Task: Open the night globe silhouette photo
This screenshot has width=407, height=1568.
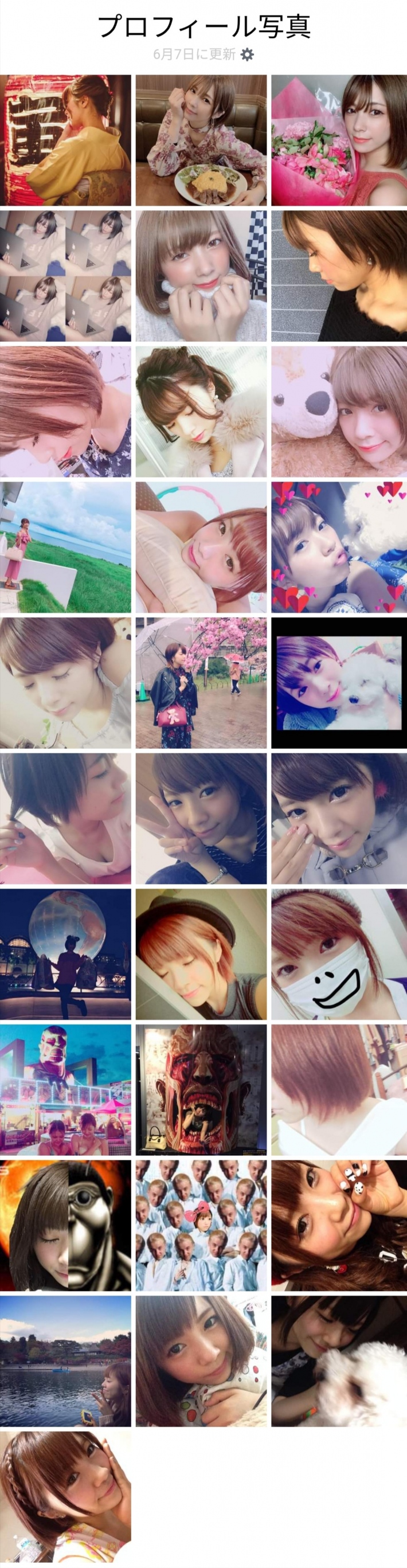Action: 65,954
